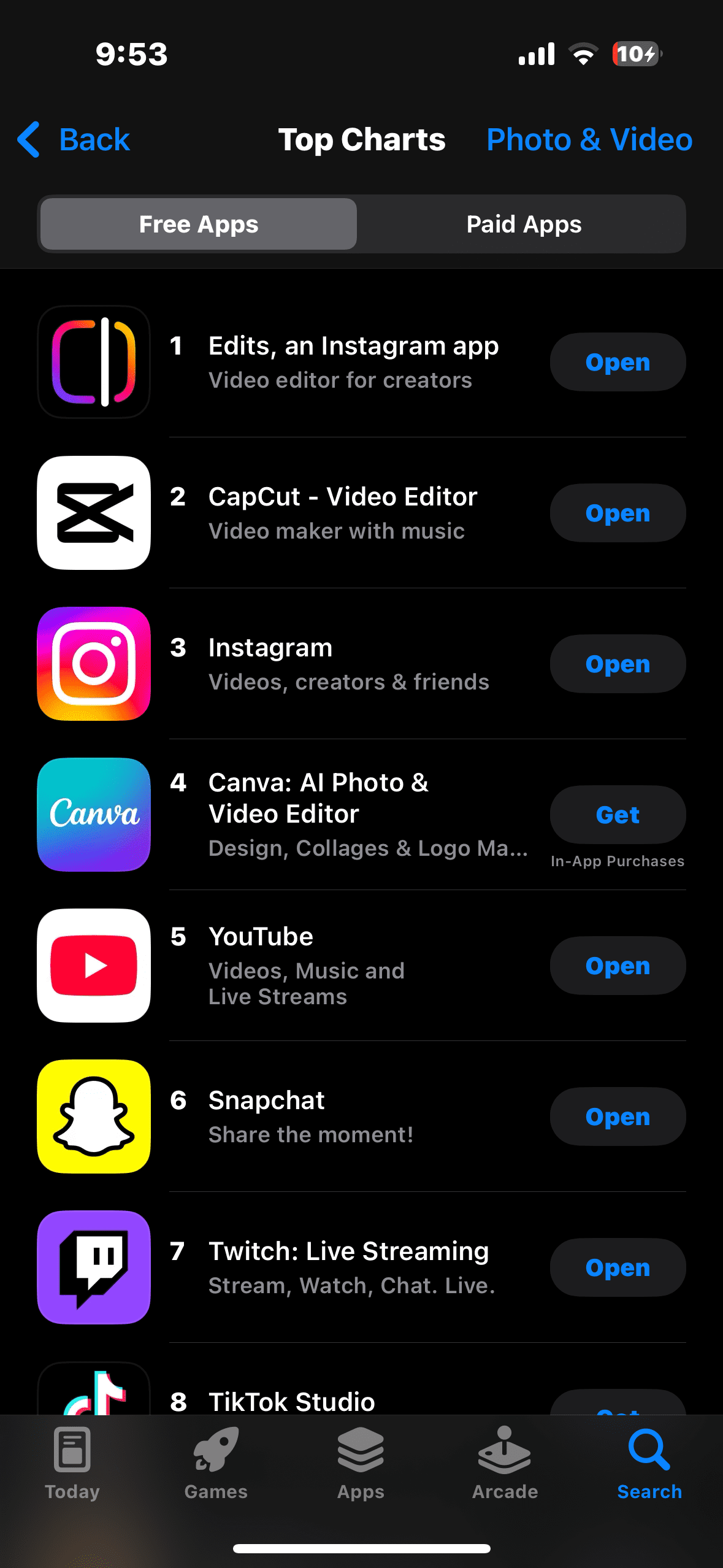Launch Instagram with its Open button
Viewport: 723px width, 1568px height.
[x=617, y=664]
